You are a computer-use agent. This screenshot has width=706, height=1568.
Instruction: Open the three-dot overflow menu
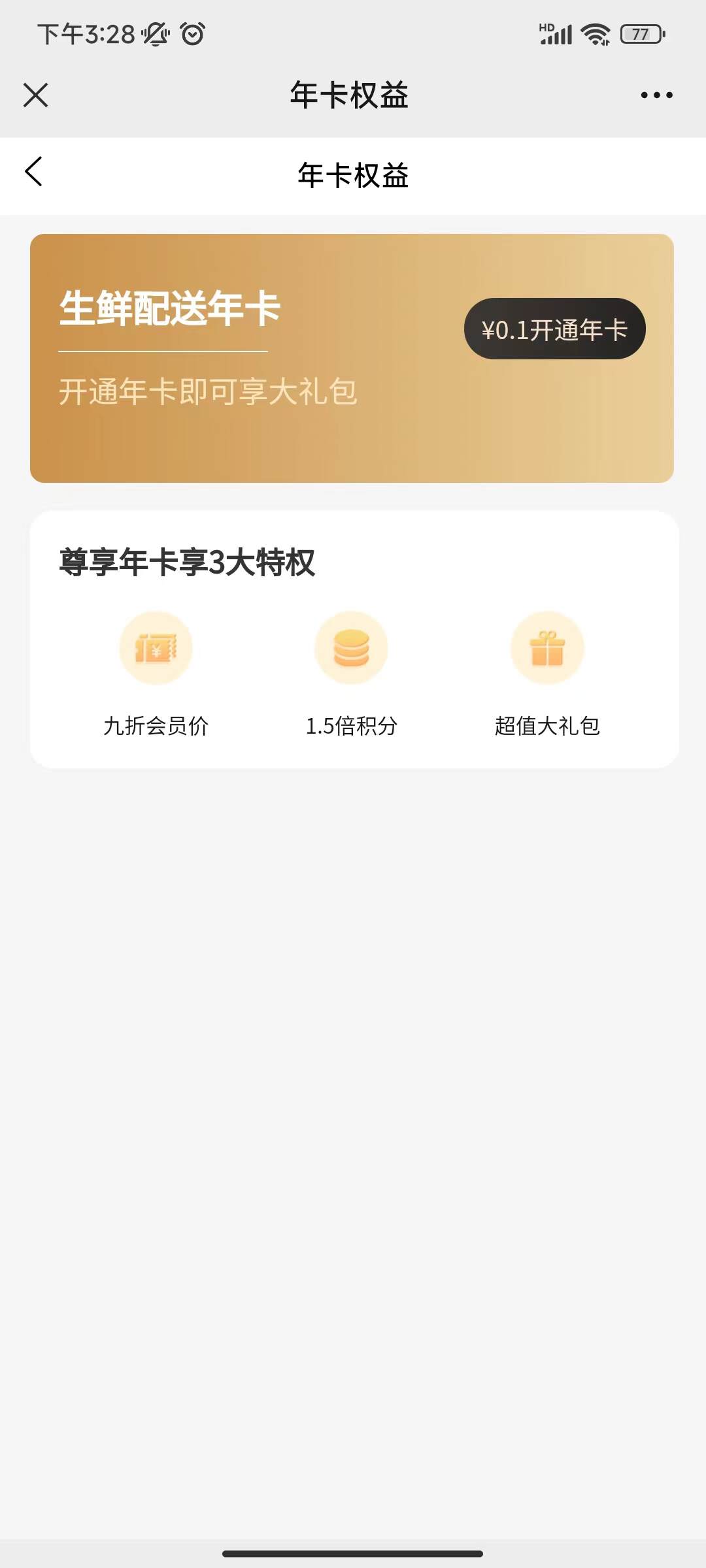pos(656,95)
